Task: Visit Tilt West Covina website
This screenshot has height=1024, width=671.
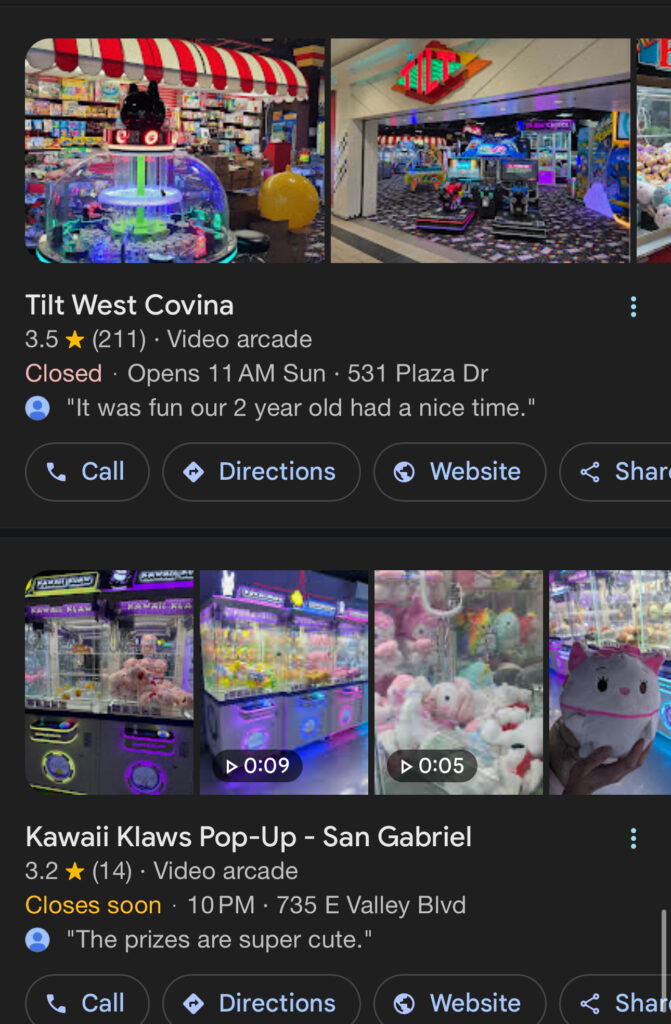Action: (x=460, y=472)
